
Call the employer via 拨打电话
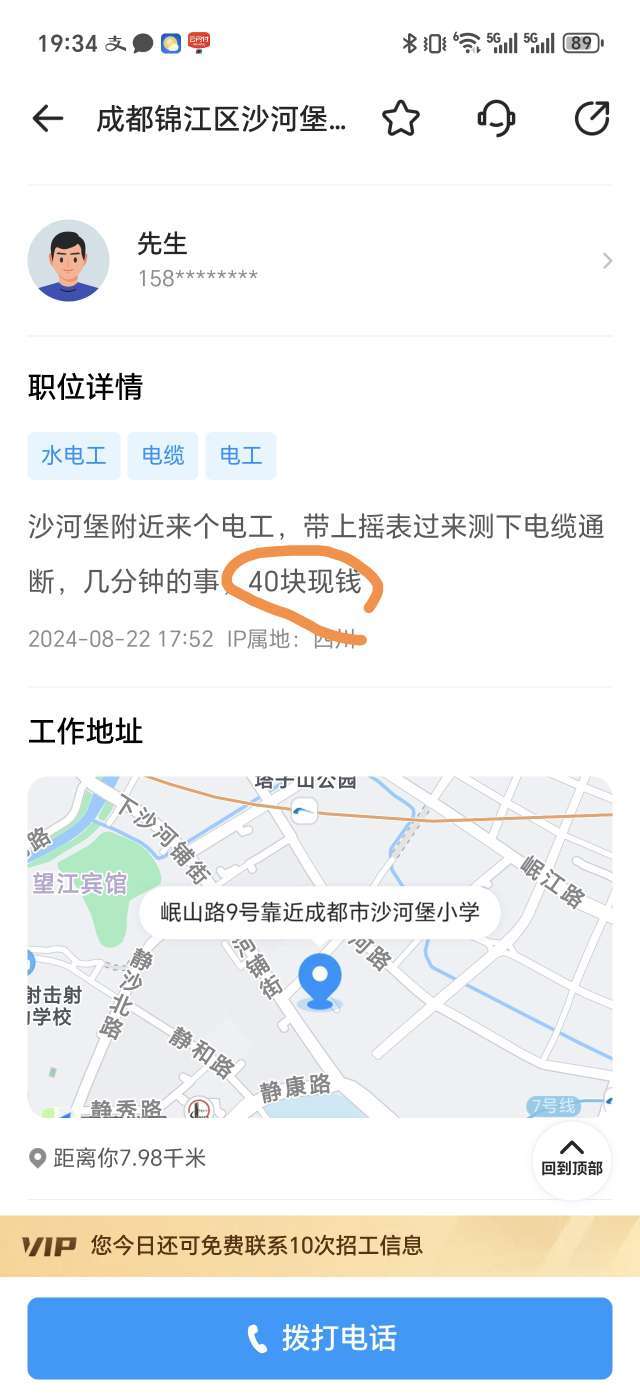(320, 1338)
